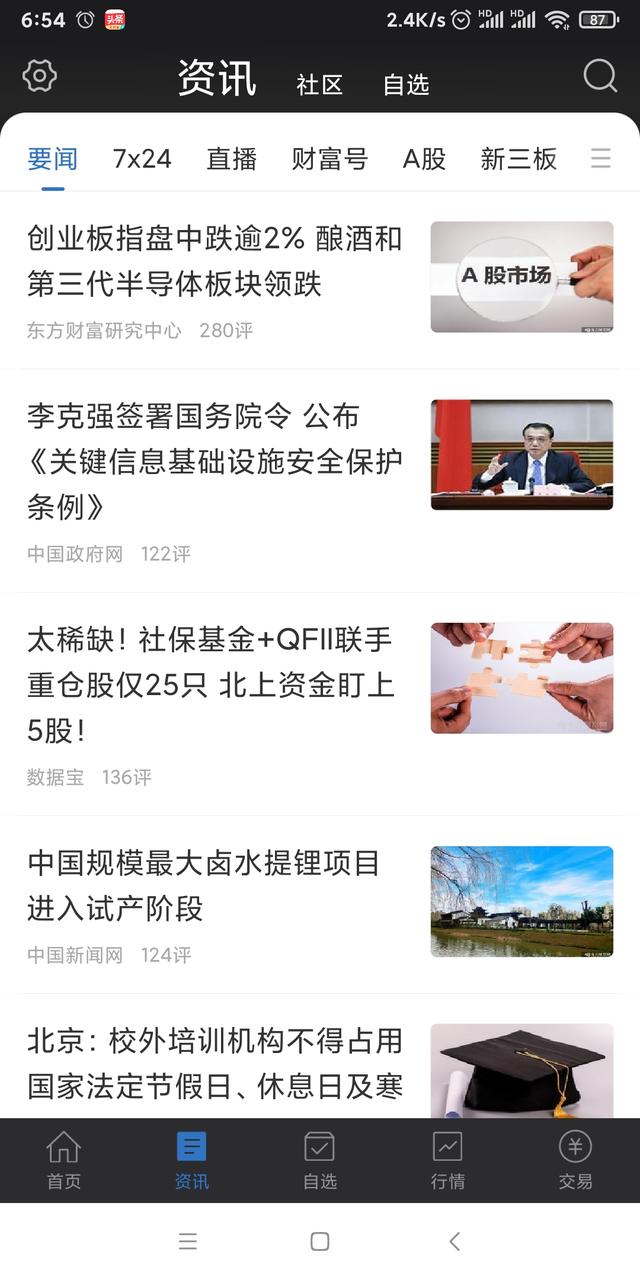Open the 交易 bottom tab
The image size is (640, 1280).
tap(576, 1160)
